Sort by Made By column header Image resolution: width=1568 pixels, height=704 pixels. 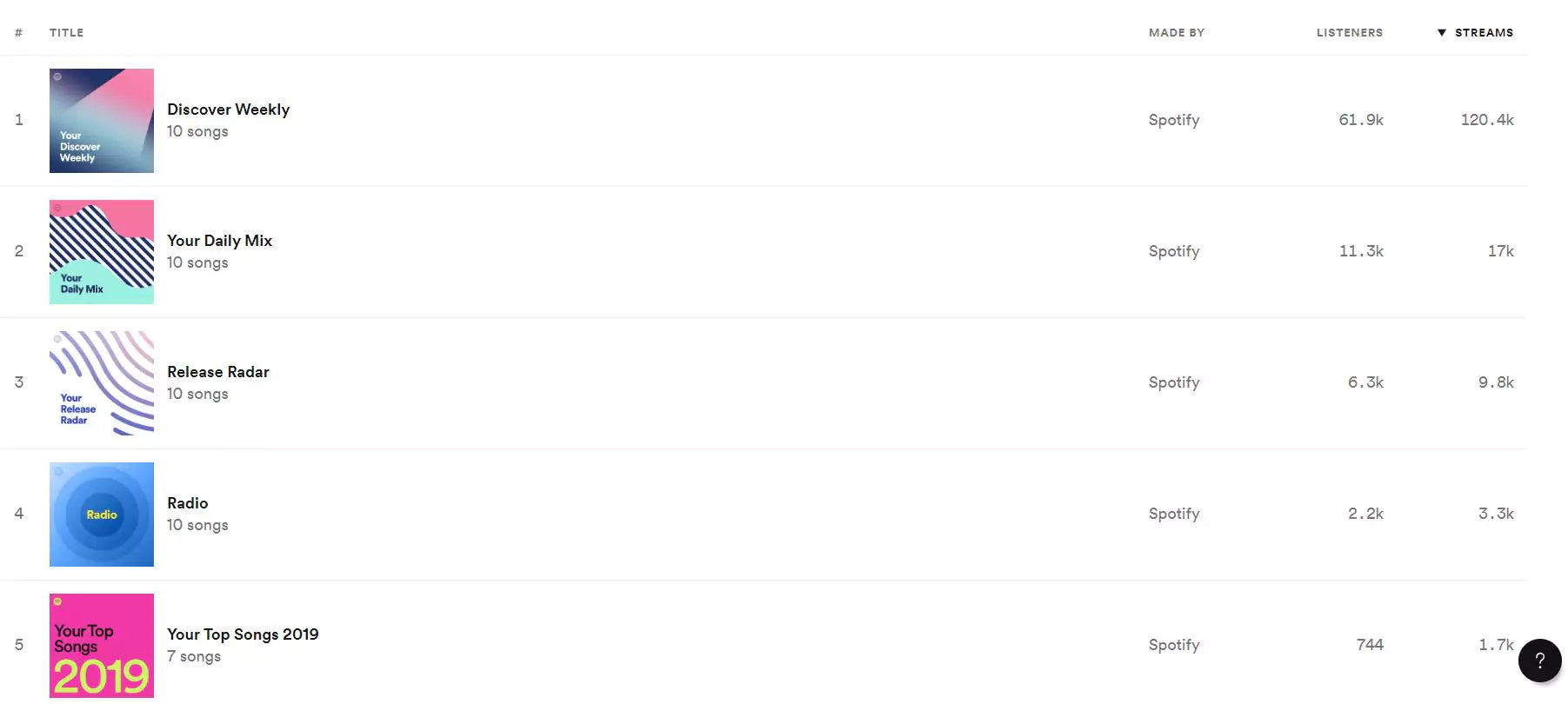pyautogui.click(x=1176, y=33)
